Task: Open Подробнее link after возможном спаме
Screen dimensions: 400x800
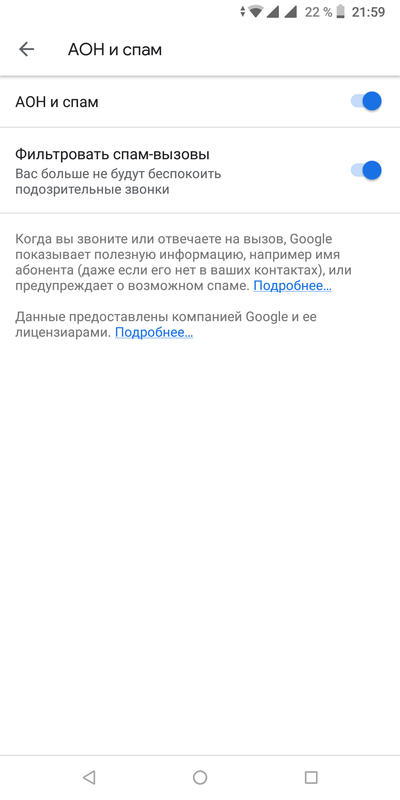Action: pyautogui.click(x=292, y=286)
